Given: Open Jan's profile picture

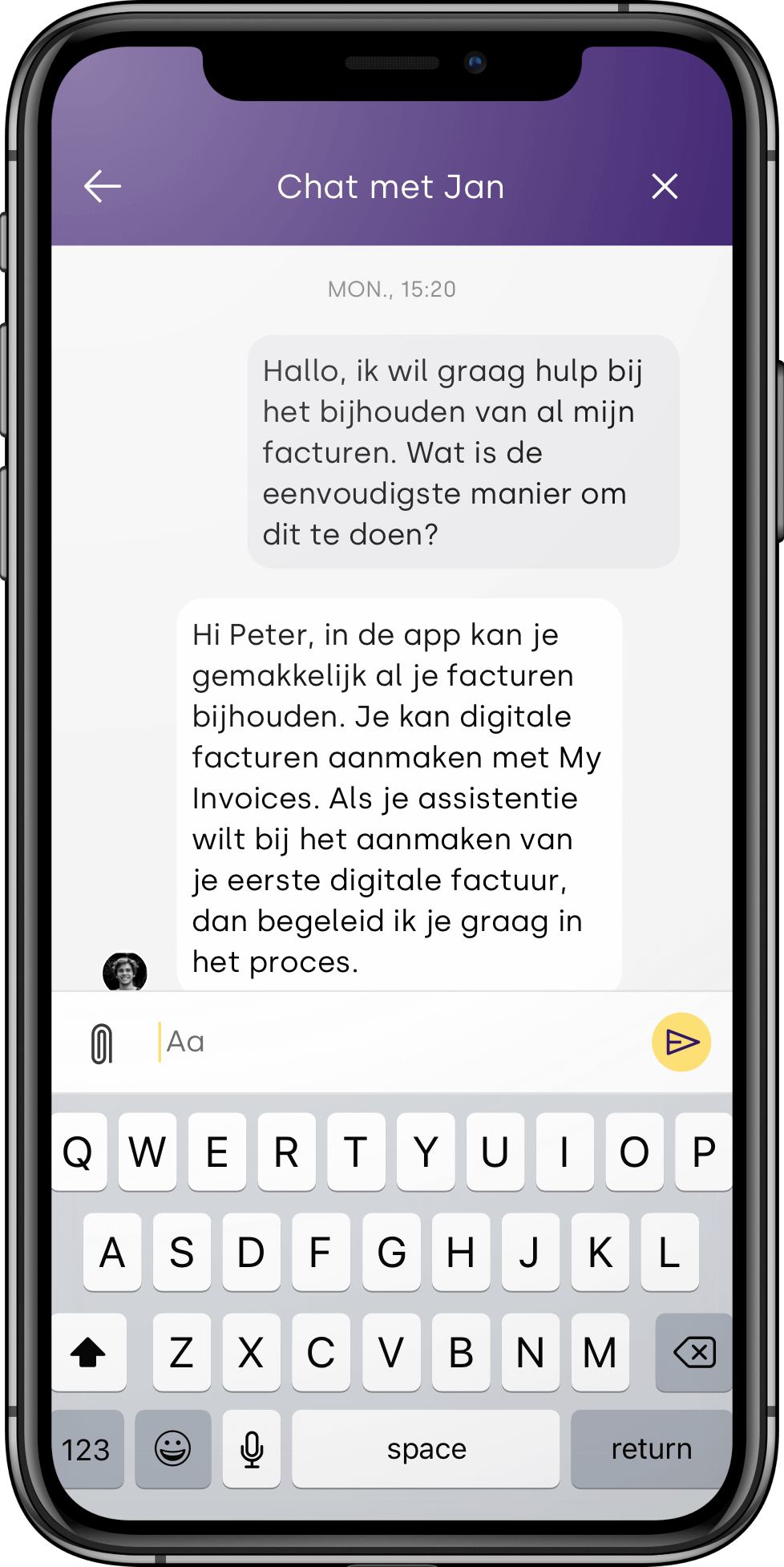Looking at the screenshot, I should pyautogui.click(x=125, y=972).
